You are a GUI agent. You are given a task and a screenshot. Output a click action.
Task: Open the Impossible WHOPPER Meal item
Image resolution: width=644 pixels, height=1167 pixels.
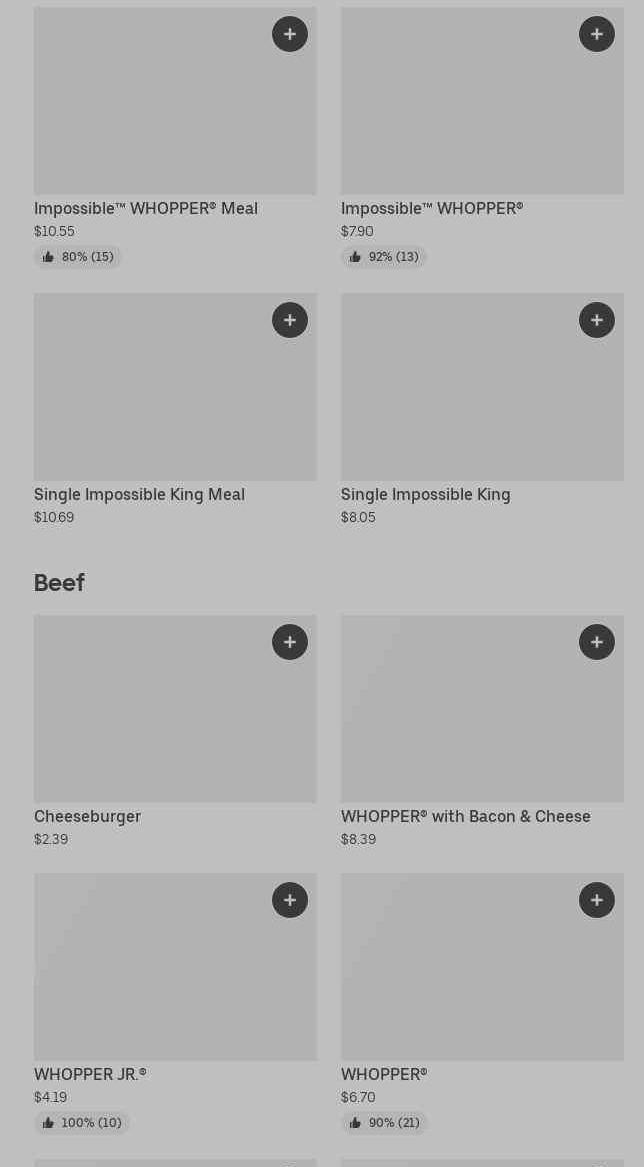[x=150, y=110]
